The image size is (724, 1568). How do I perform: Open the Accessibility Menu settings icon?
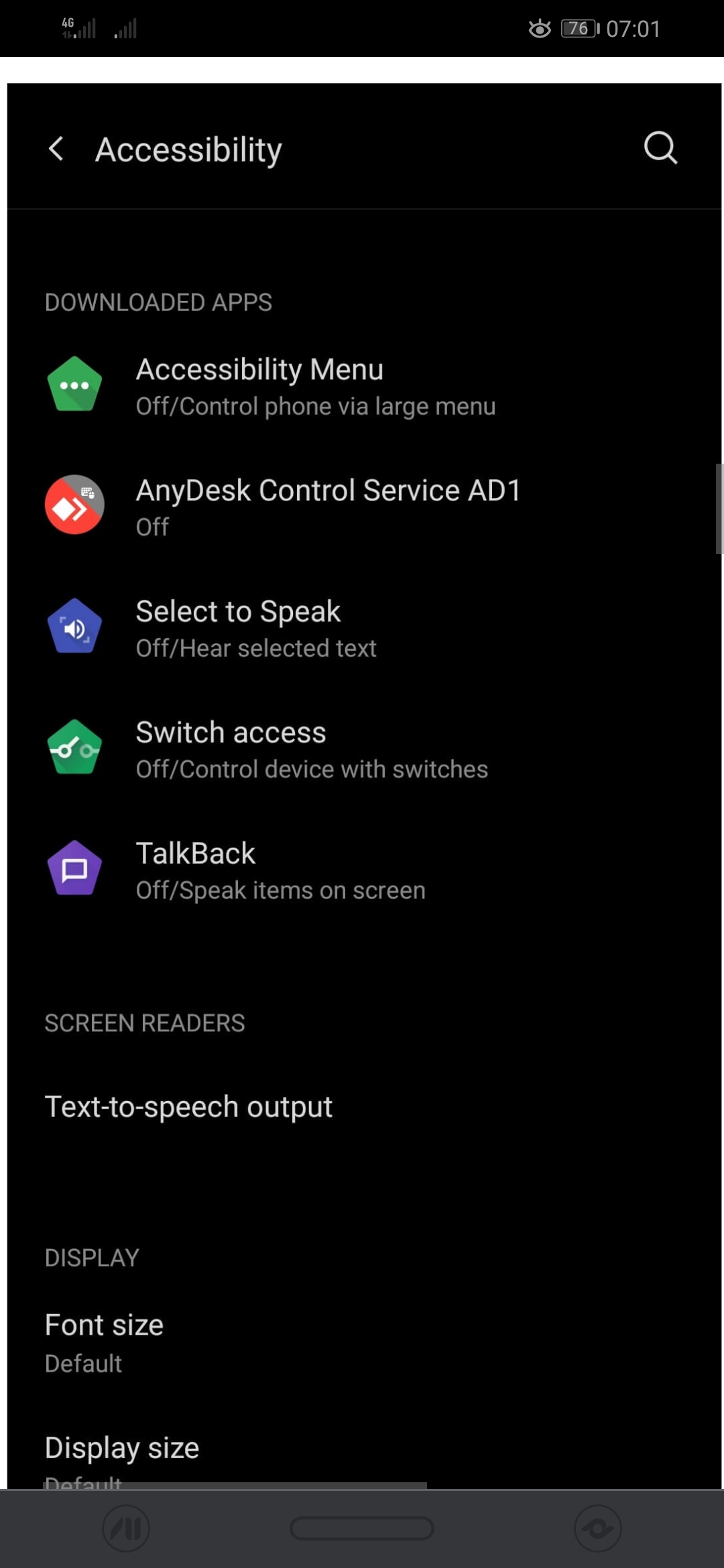[74, 384]
